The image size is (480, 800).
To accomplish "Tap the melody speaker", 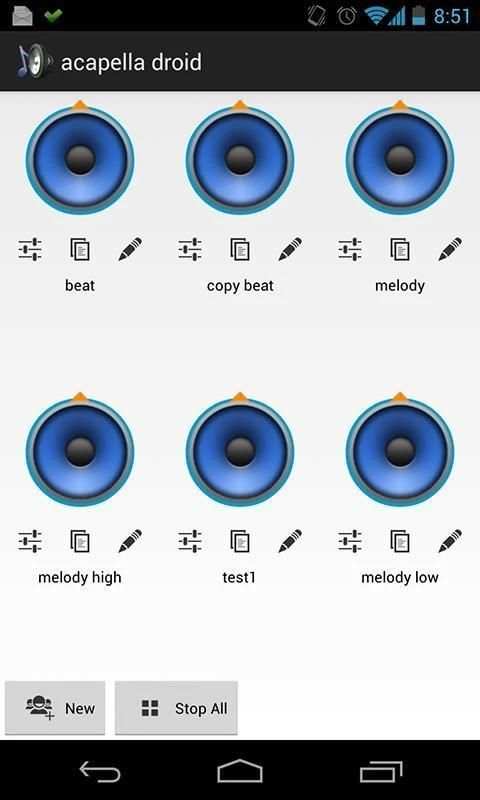I will point(400,160).
